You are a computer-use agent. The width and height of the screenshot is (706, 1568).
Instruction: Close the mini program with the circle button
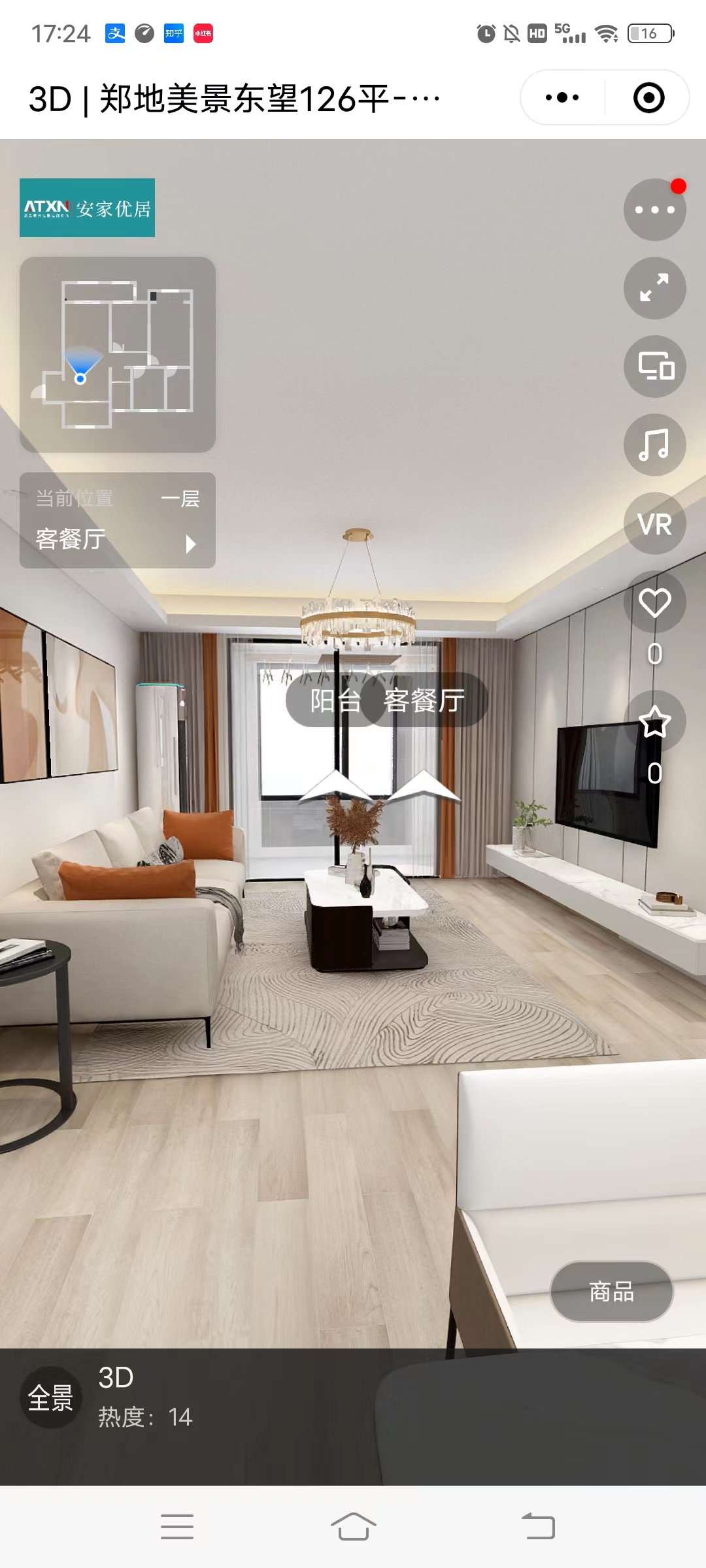pos(648,98)
